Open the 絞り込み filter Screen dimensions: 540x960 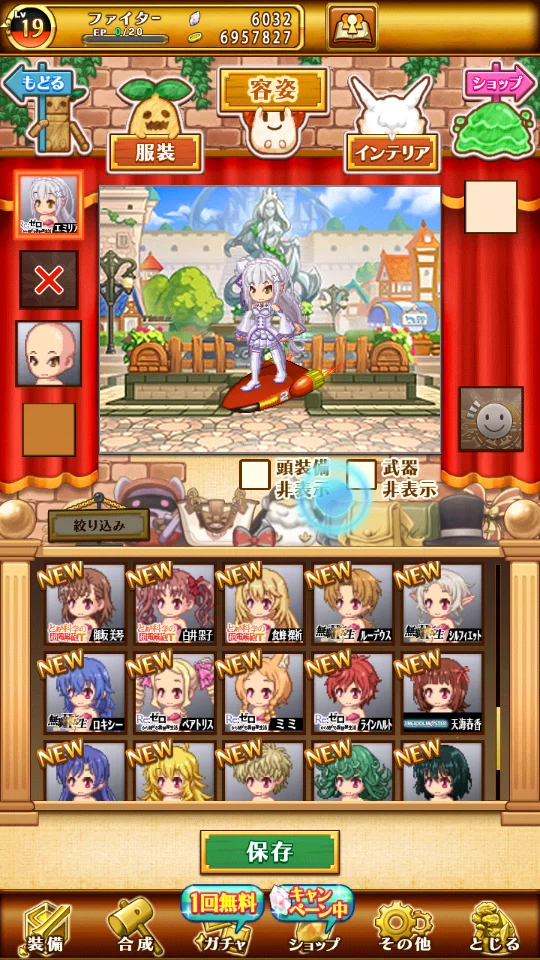99,525
